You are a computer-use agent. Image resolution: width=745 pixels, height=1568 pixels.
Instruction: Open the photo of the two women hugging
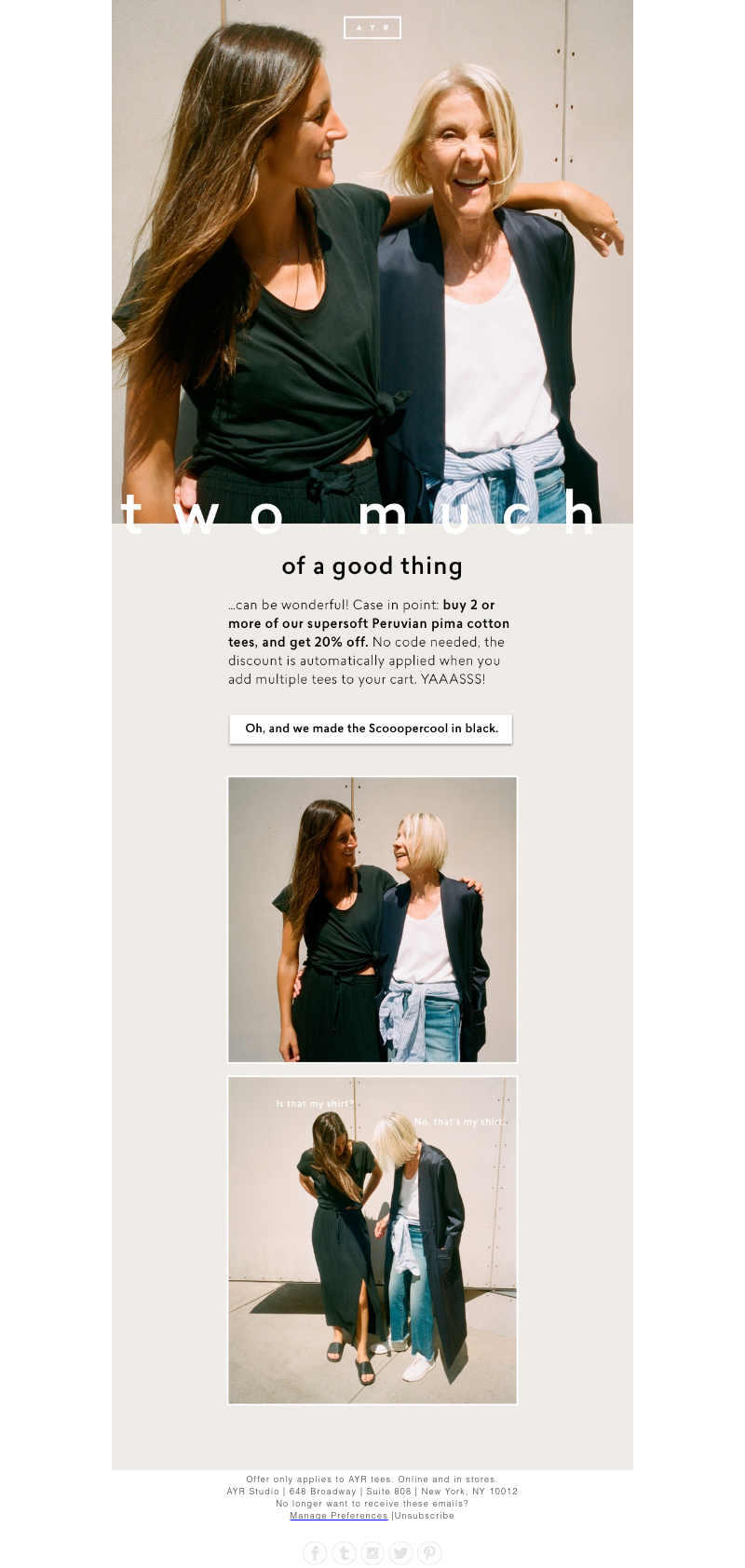click(372, 920)
